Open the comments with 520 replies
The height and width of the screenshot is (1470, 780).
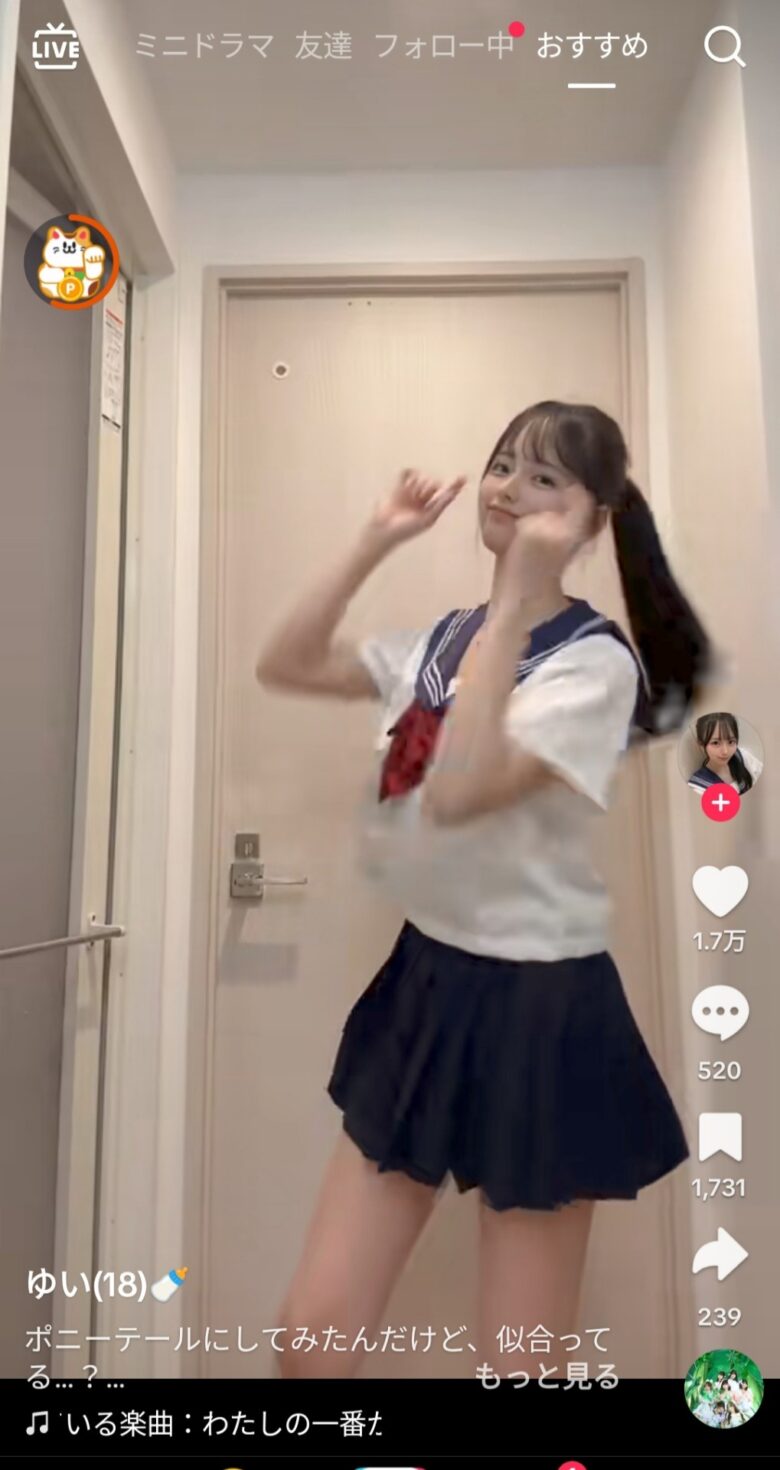coord(720,1013)
